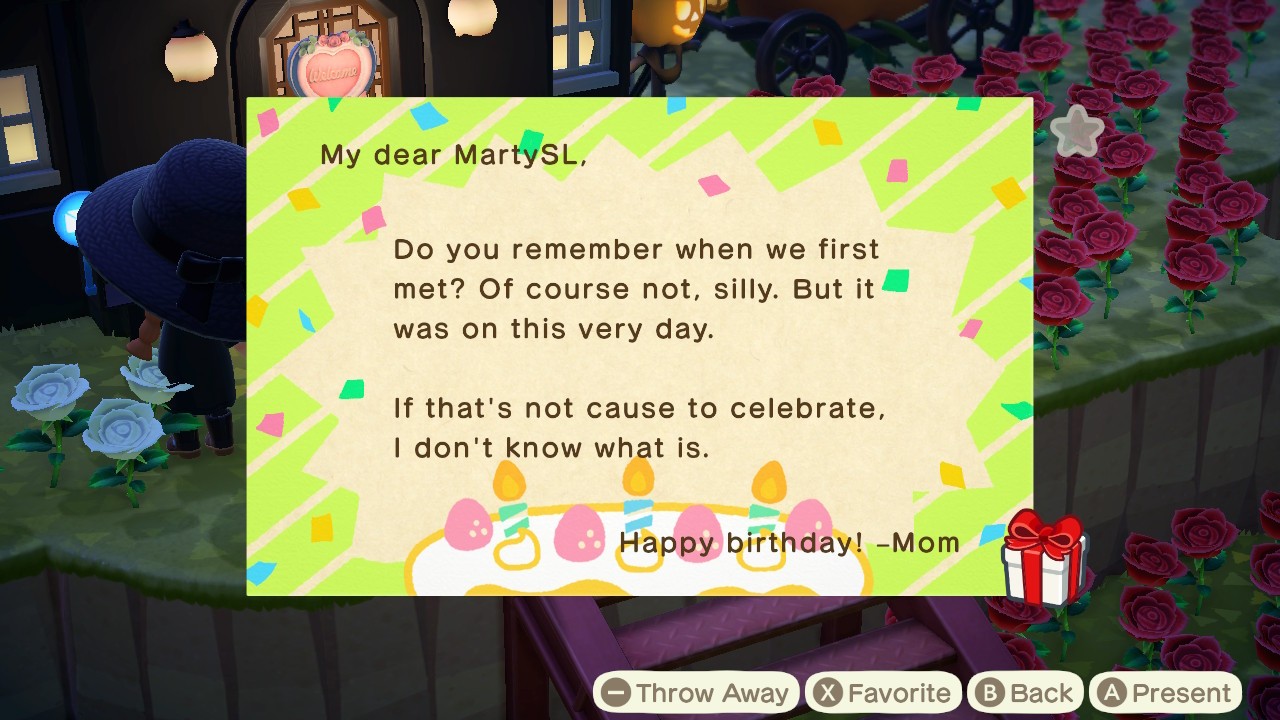1280x720 pixels.
Task: Throw away this birthday letter
Action: click(x=695, y=693)
